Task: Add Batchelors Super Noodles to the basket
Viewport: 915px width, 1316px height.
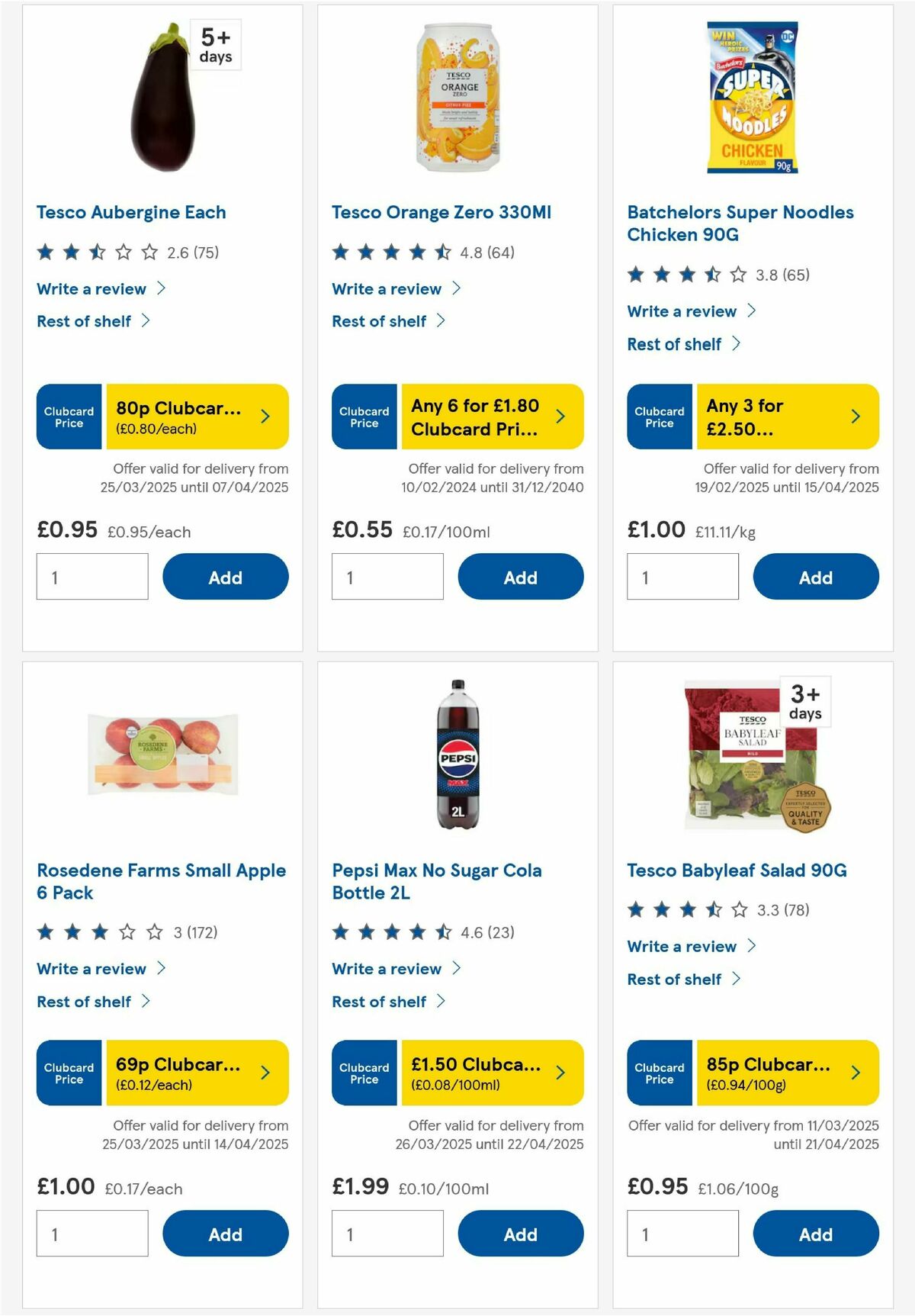Action: coord(815,577)
